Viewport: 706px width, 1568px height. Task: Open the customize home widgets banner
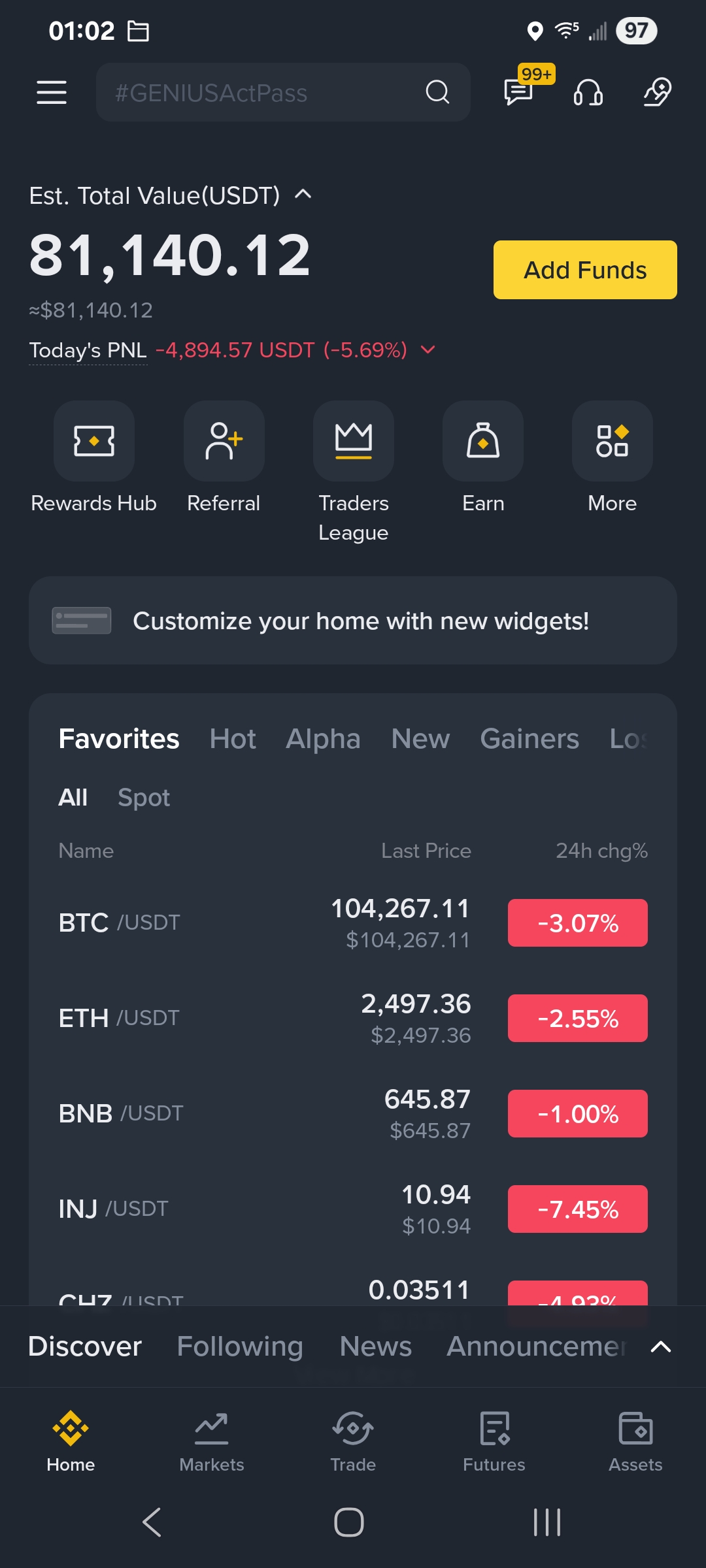pos(353,621)
